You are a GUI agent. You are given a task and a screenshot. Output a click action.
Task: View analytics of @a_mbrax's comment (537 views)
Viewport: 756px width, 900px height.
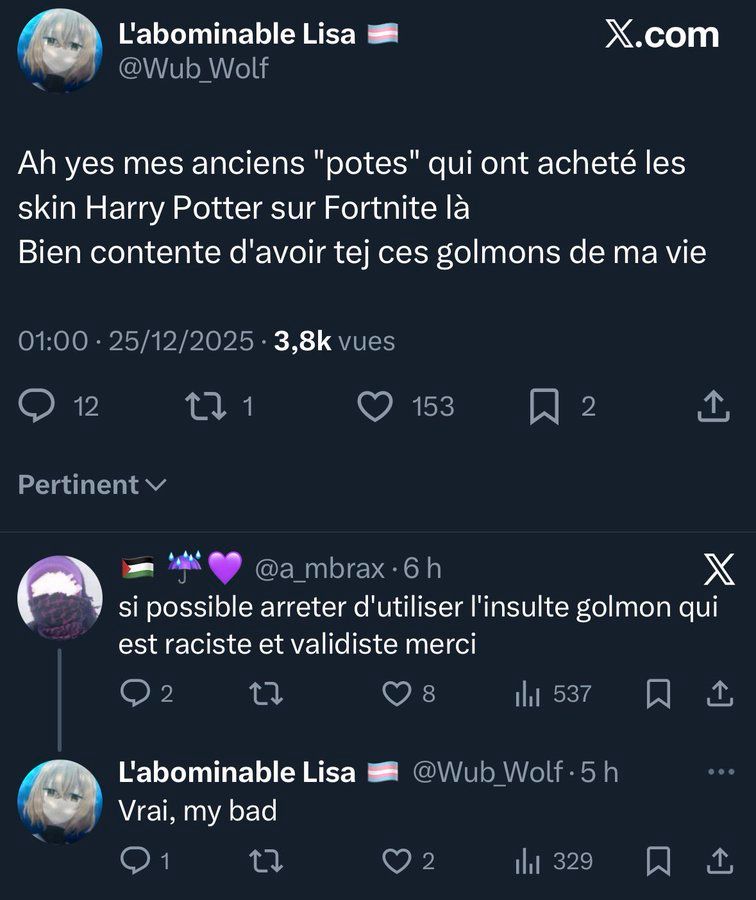click(x=528, y=693)
